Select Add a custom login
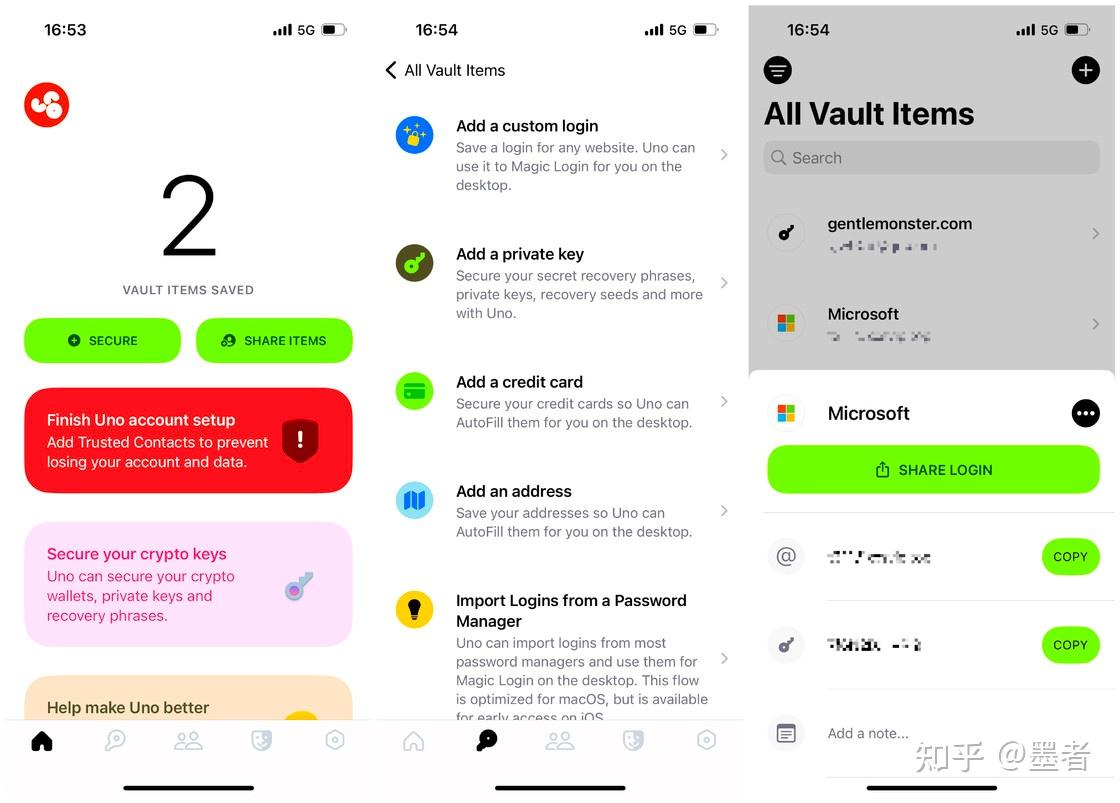 560,154
